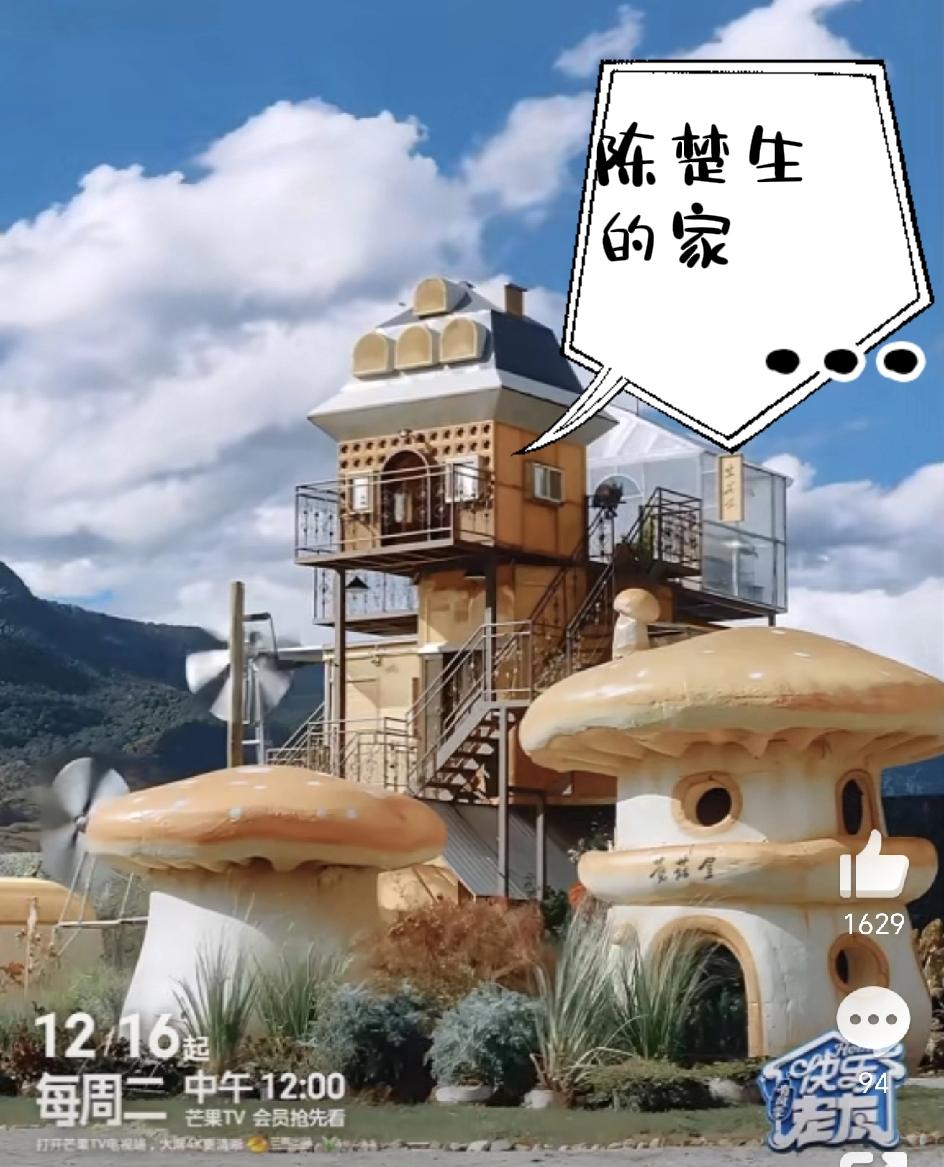Expand the 芒果TV 会员抢先看 promo line
This screenshot has width=944, height=1167.
click(263, 1117)
